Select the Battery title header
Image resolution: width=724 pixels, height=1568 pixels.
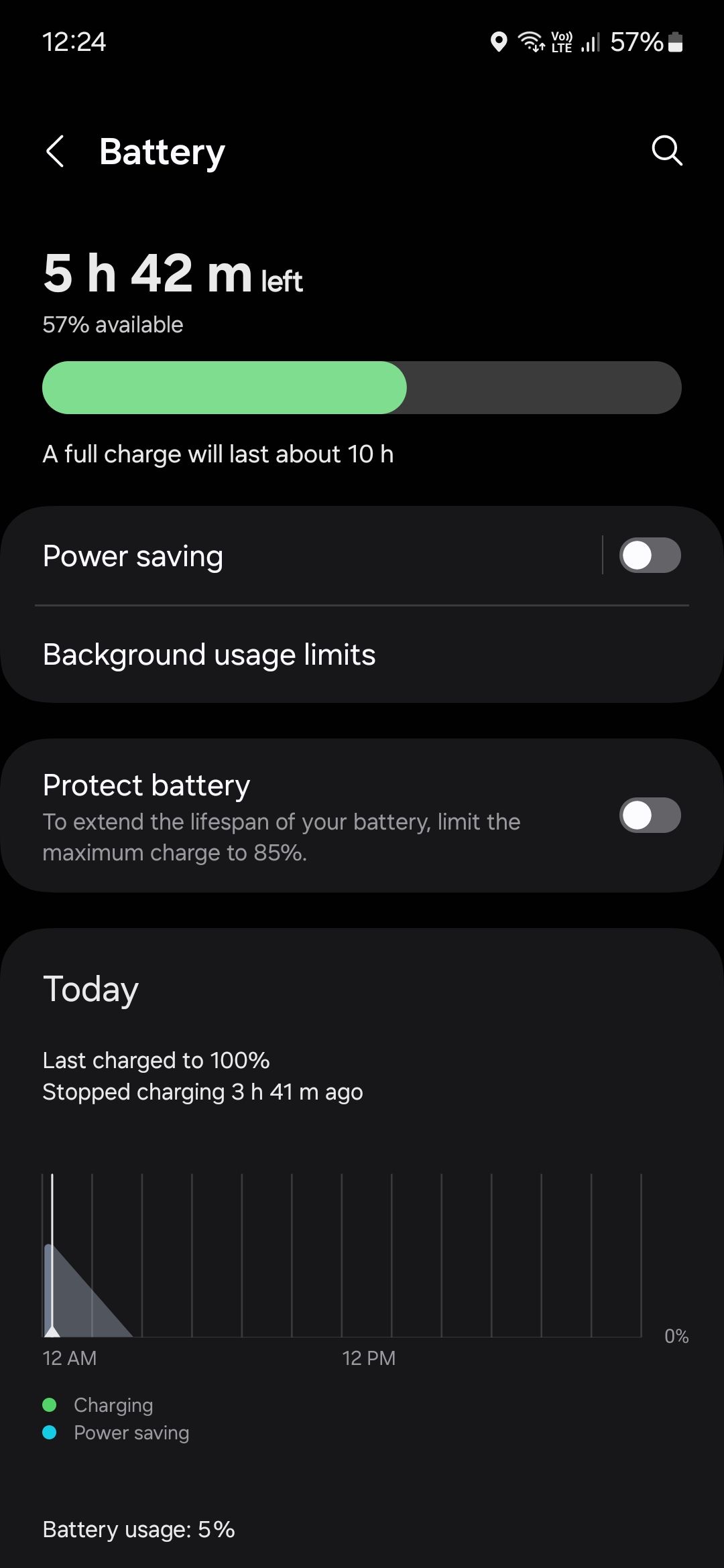[162, 151]
